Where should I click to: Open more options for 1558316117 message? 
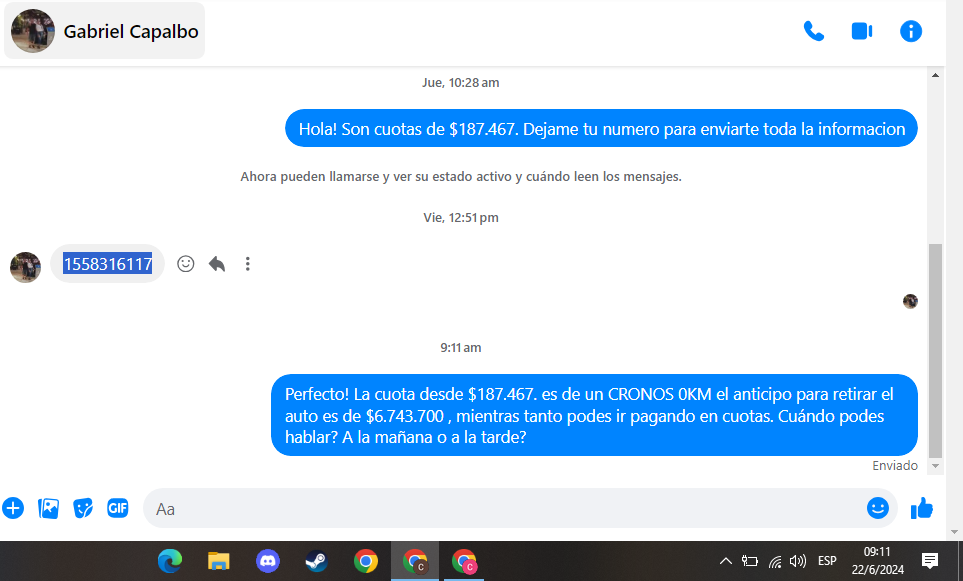click(247, 264)
